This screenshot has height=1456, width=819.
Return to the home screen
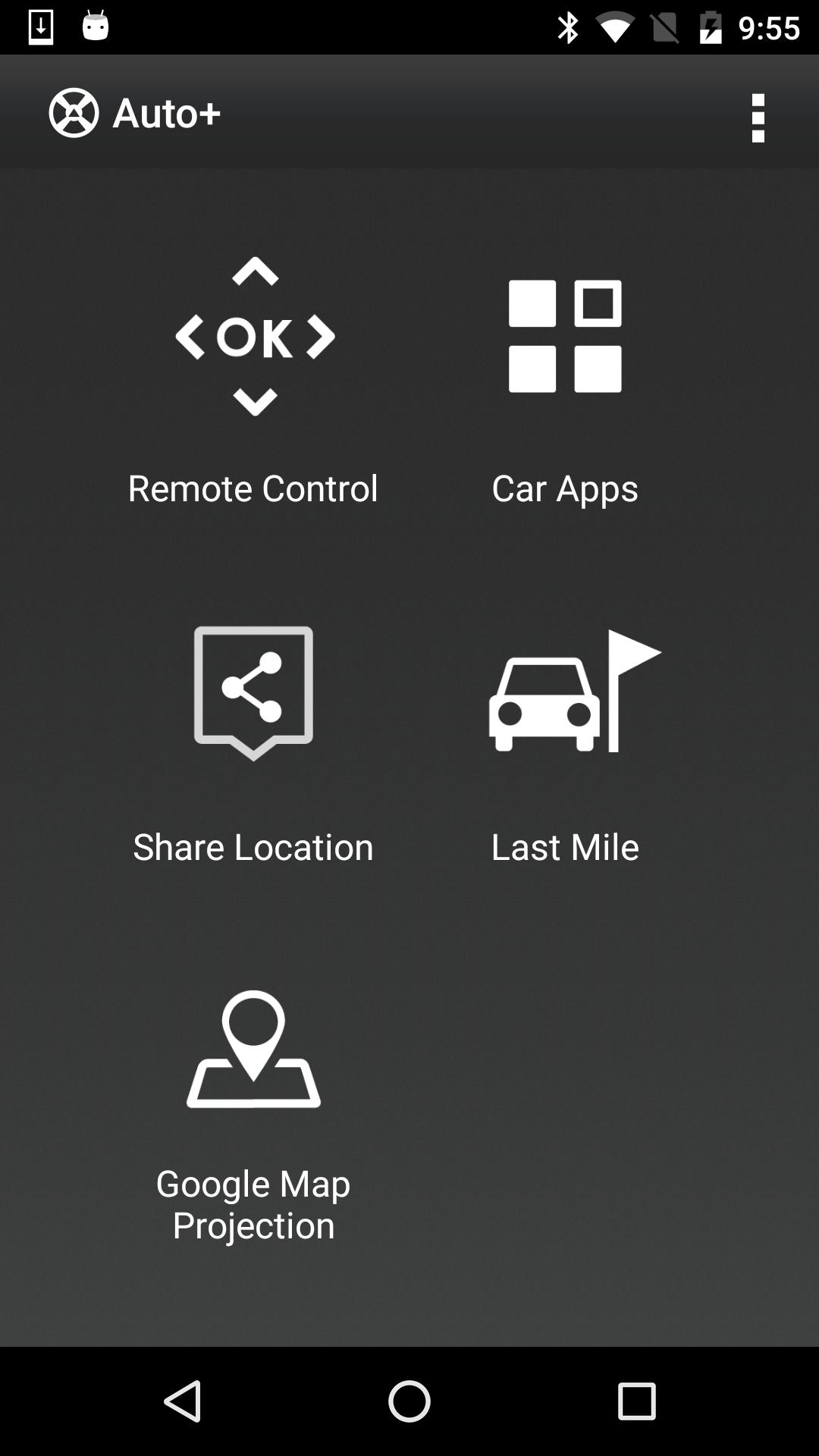(409, 1401)
